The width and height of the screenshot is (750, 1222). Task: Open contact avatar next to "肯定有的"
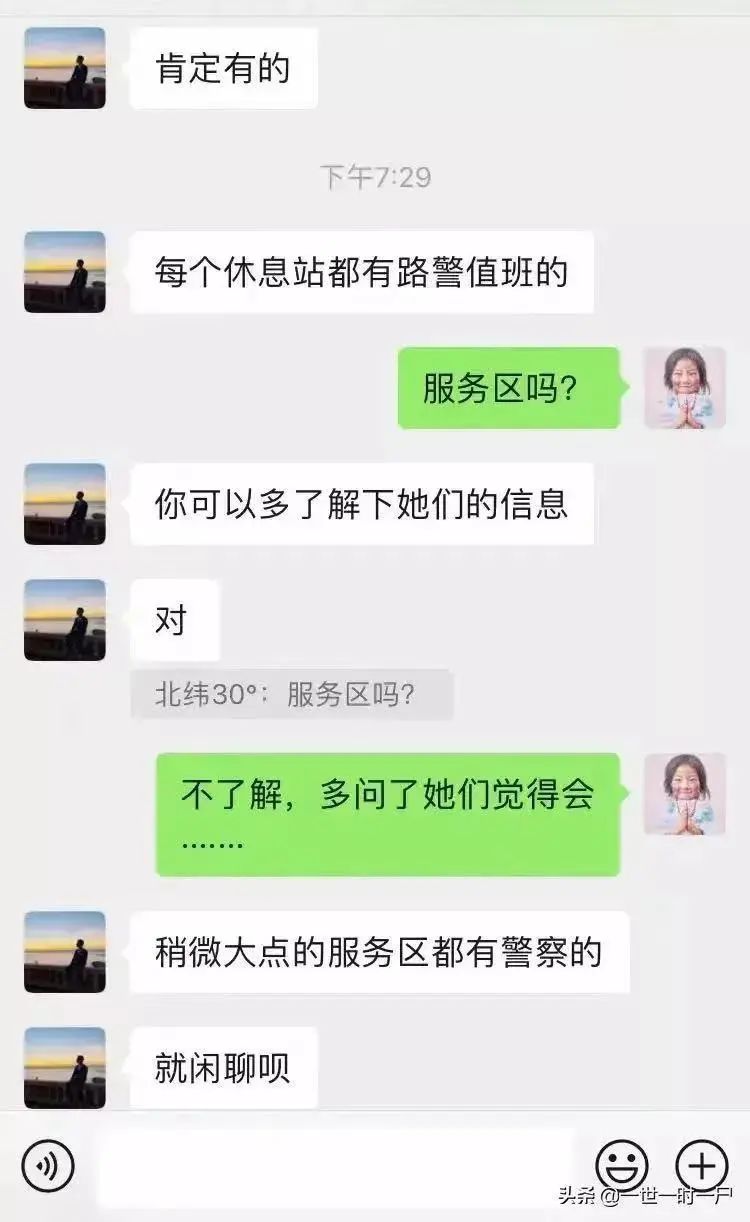(x=65, y=68)
